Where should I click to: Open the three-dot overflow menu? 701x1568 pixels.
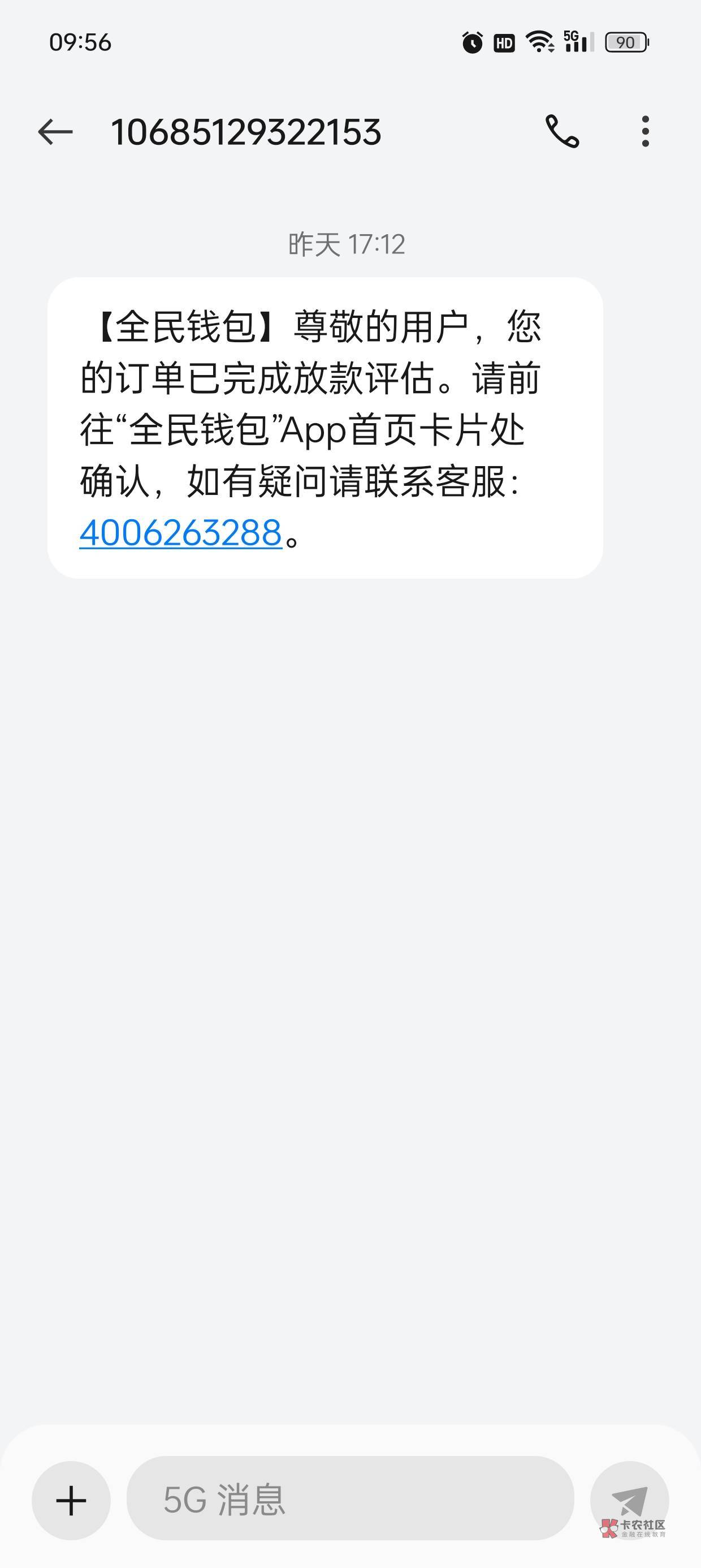point(646,131)
